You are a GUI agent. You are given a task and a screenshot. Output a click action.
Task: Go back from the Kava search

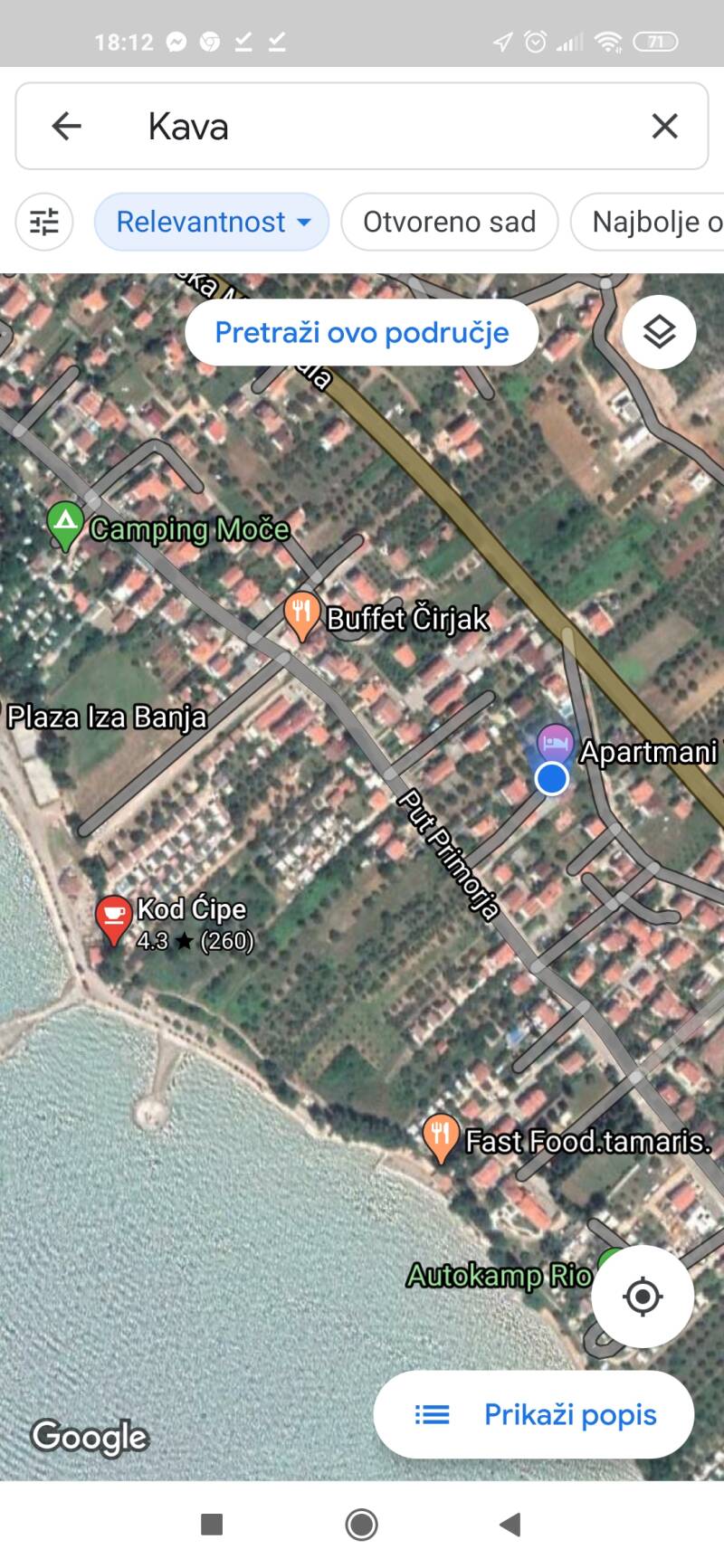click(x=67, y=126)
